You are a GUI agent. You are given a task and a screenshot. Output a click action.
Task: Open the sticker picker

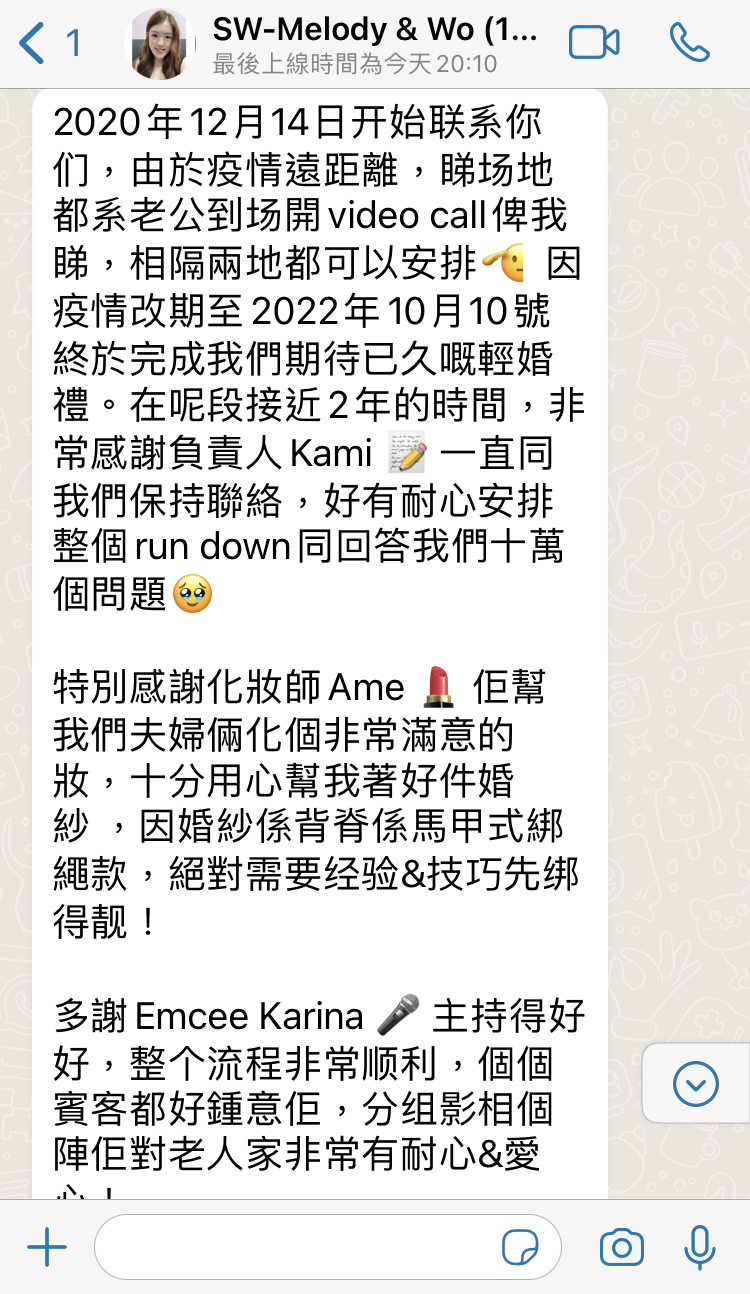tap(520, 1248)
